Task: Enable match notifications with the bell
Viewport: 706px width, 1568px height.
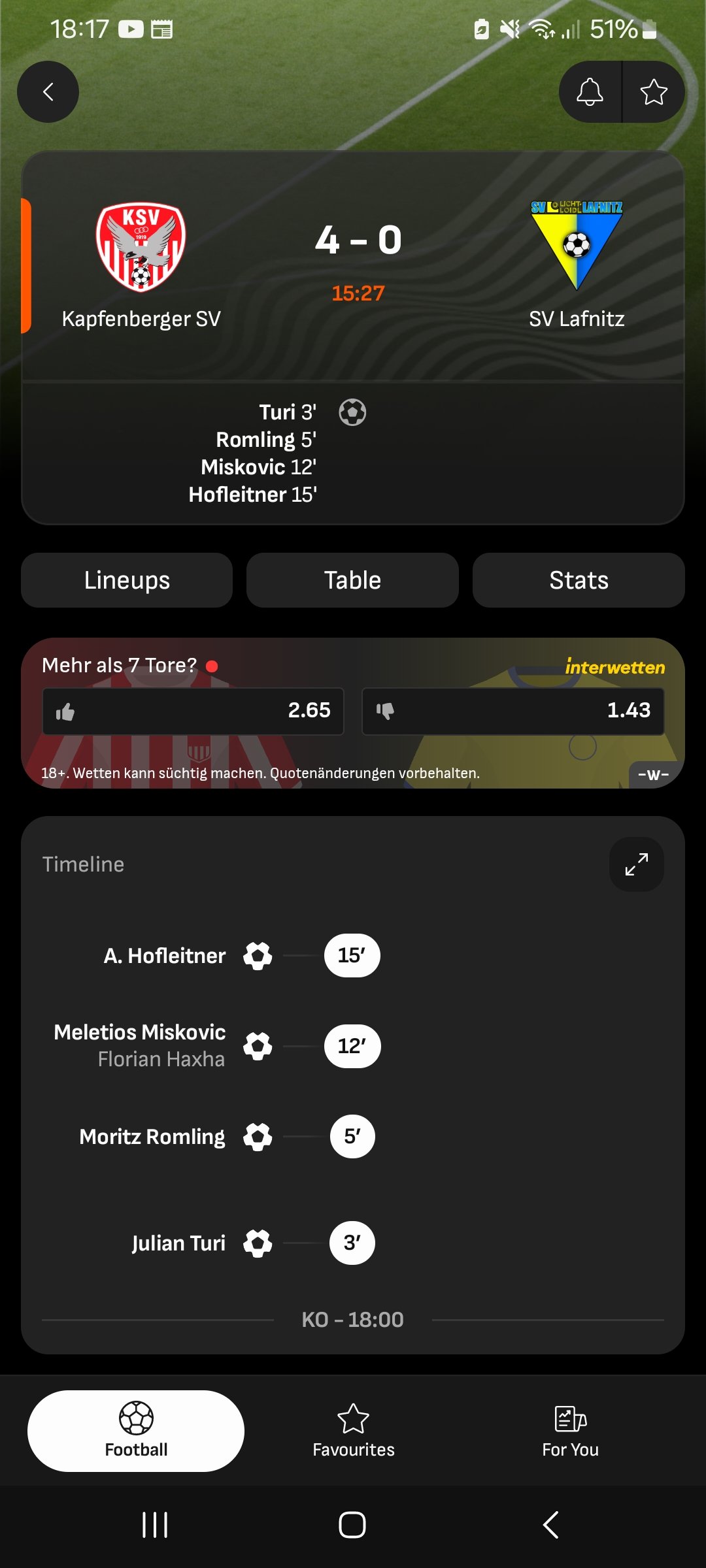Action: point(590,92)
